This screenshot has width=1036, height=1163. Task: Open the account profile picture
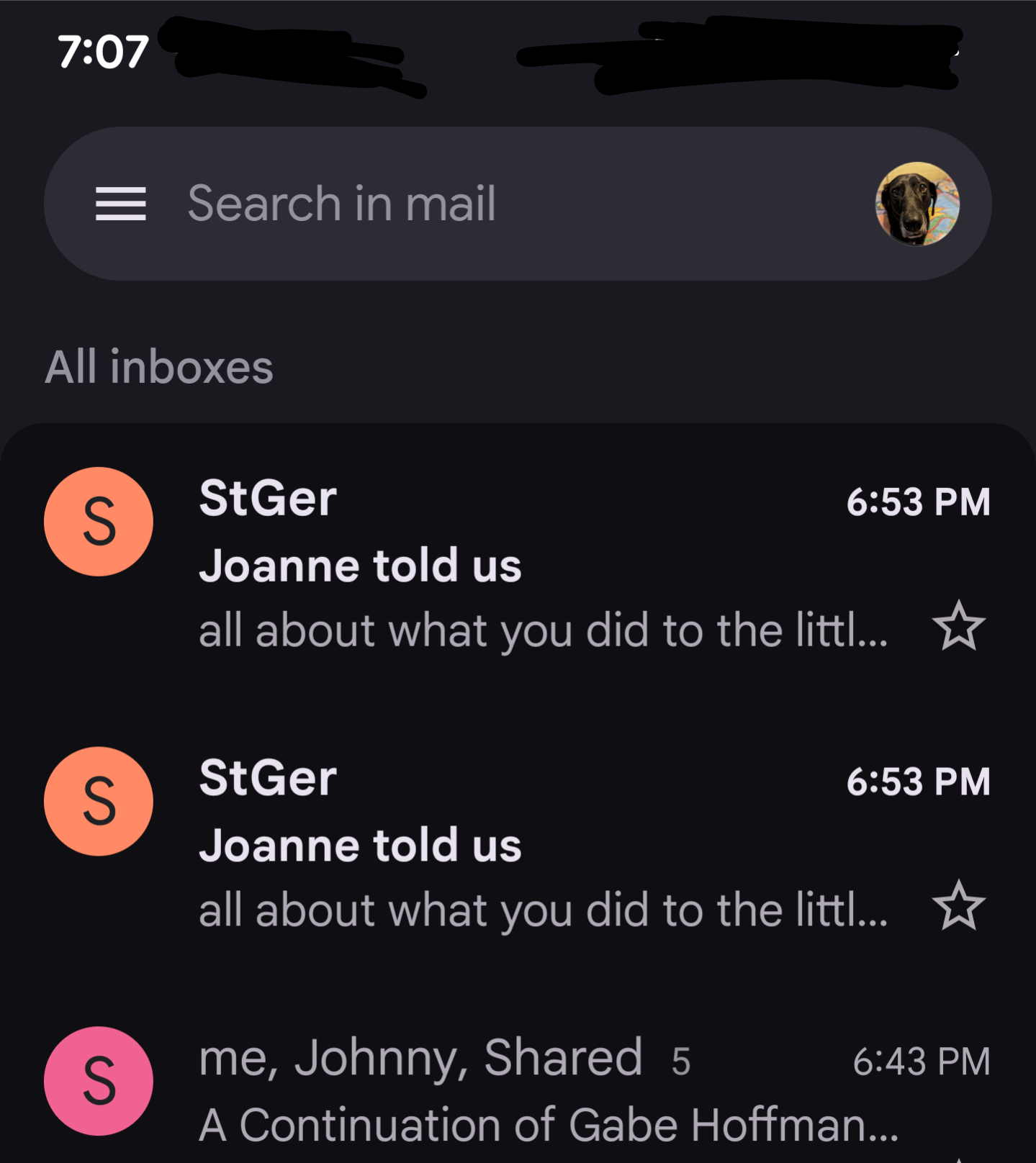[x=916, y=204]
